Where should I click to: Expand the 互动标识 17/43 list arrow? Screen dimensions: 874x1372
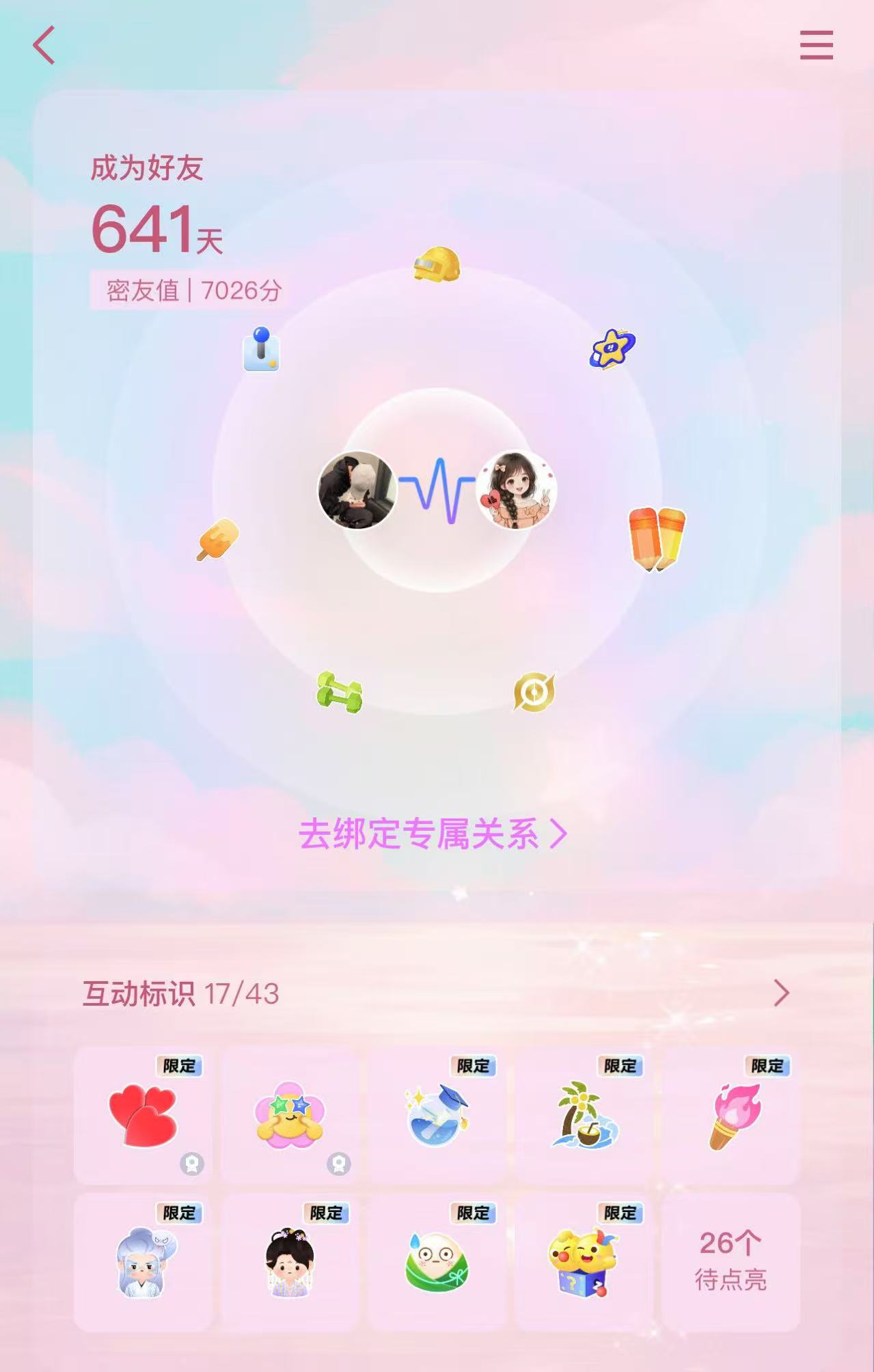click(x=781, y=993)
